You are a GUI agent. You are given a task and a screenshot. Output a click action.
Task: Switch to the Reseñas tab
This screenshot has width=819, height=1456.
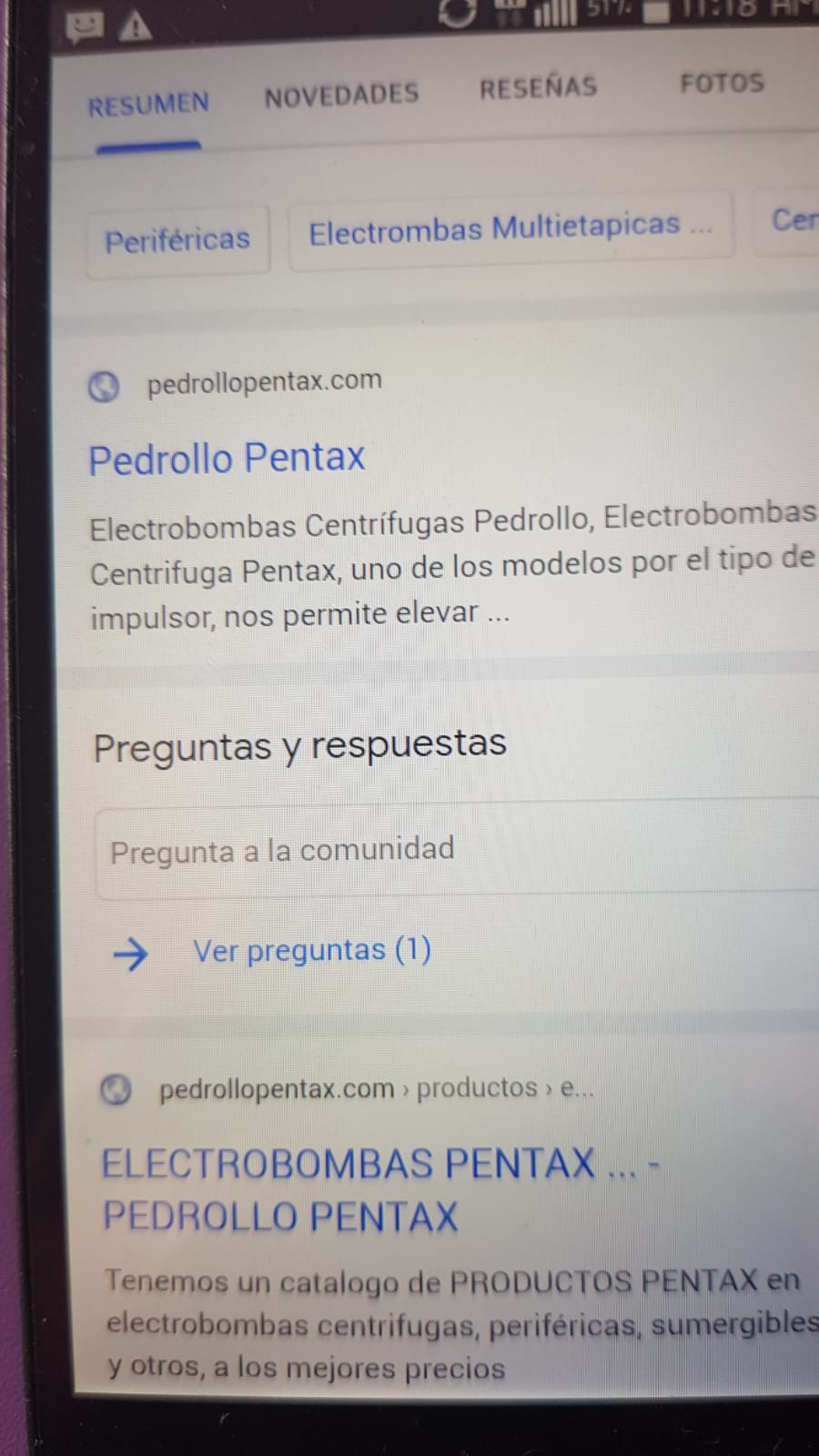tap(538, 88)
